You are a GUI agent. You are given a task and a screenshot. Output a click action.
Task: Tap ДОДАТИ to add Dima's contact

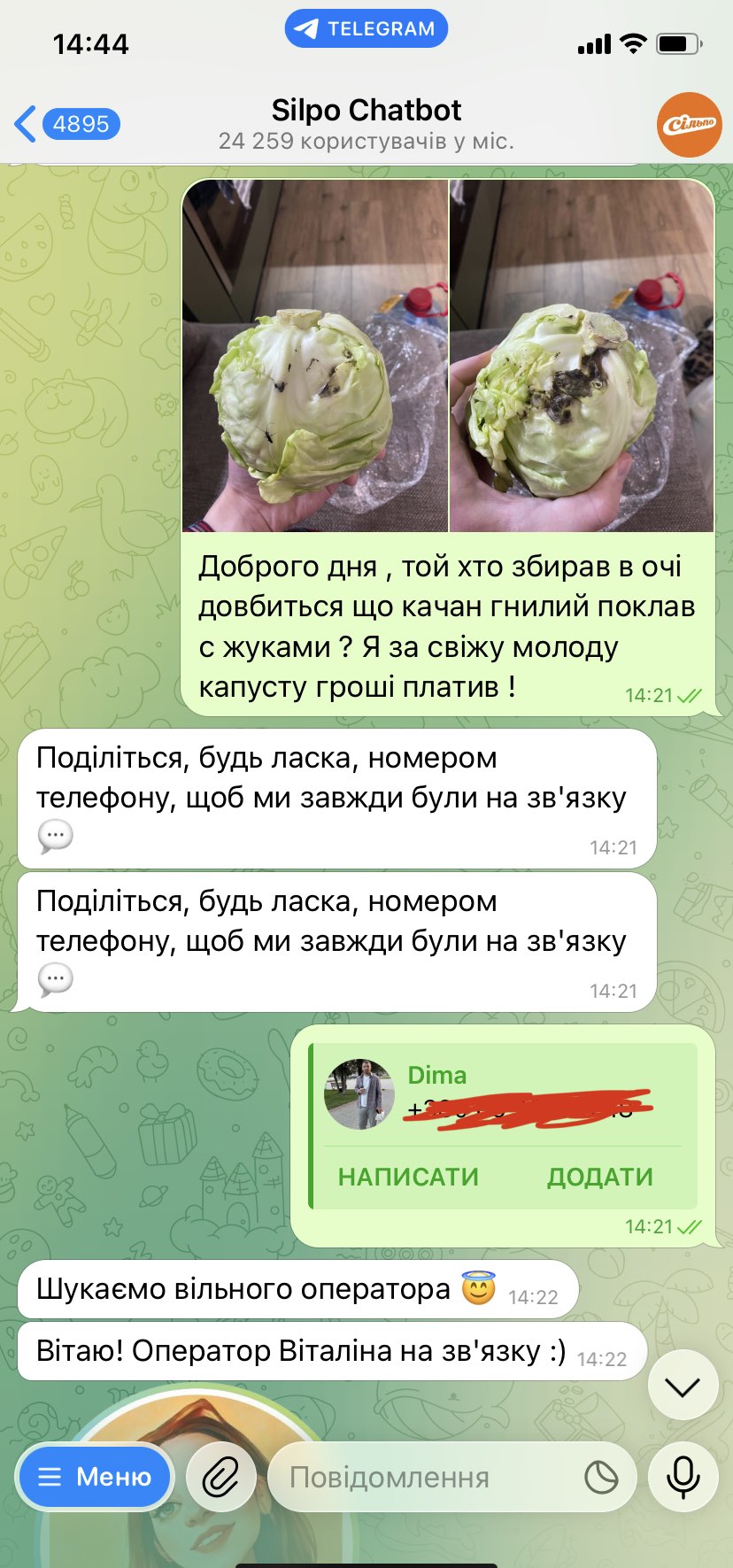pyautogui.click(x=599, y=1177)
